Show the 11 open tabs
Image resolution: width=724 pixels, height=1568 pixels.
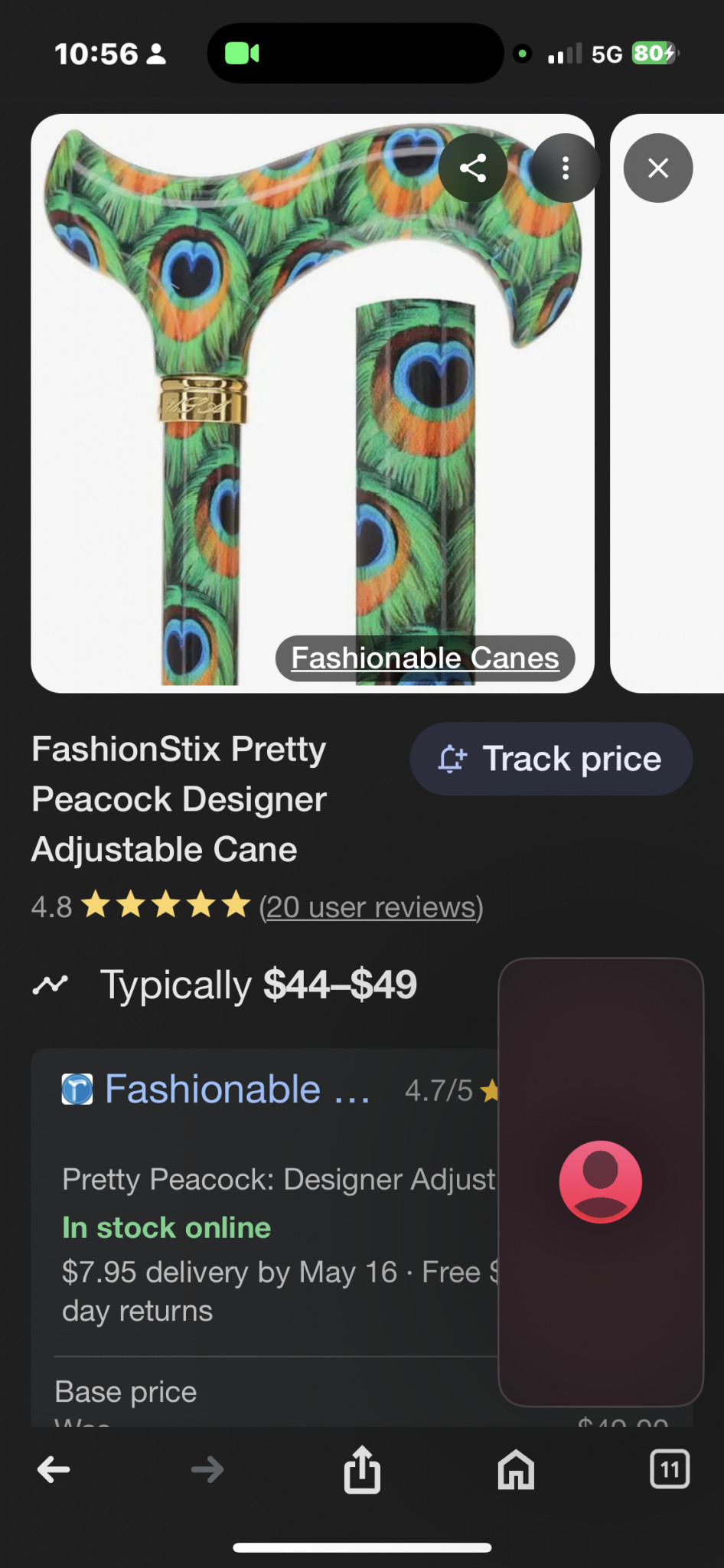[x=670, y=1469]
